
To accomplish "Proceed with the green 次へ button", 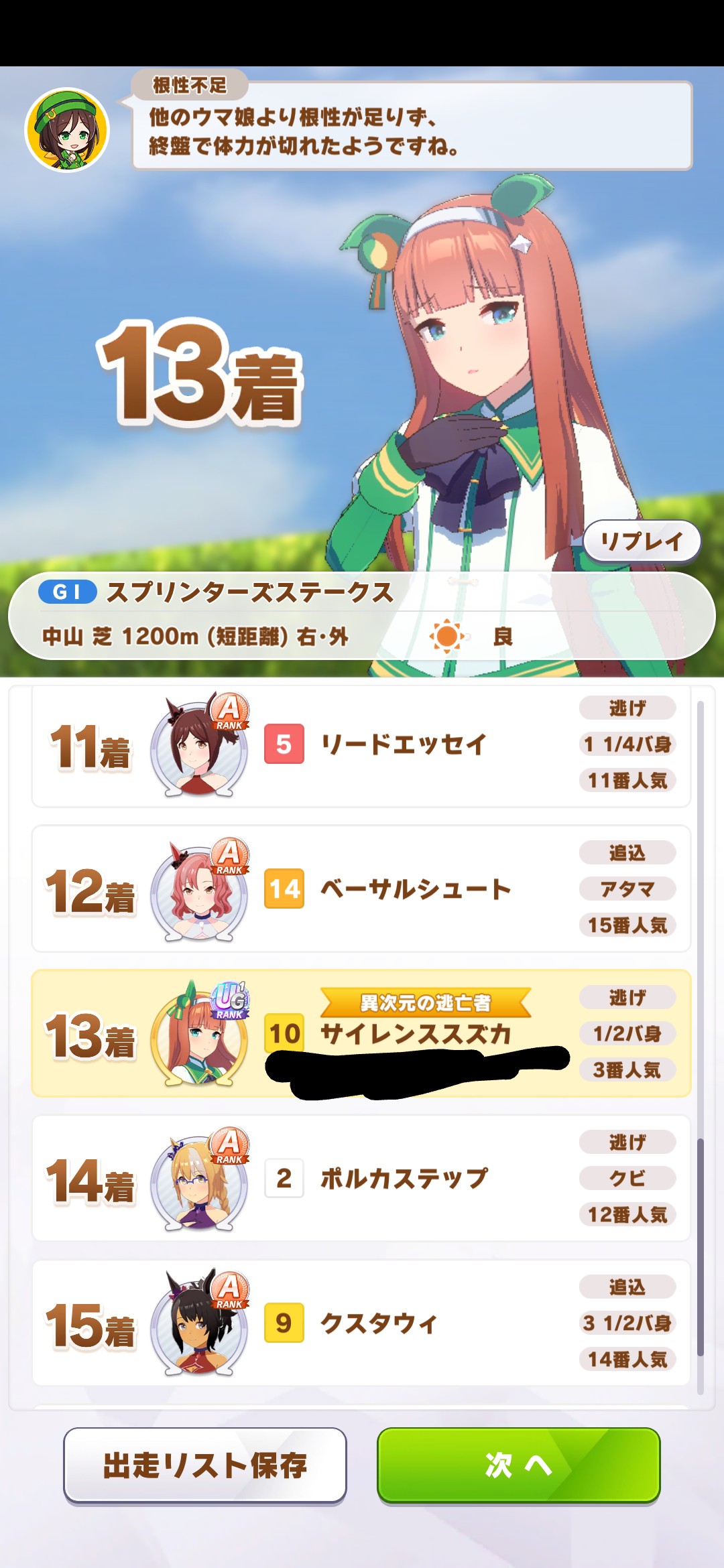I will coord(518,1465).
